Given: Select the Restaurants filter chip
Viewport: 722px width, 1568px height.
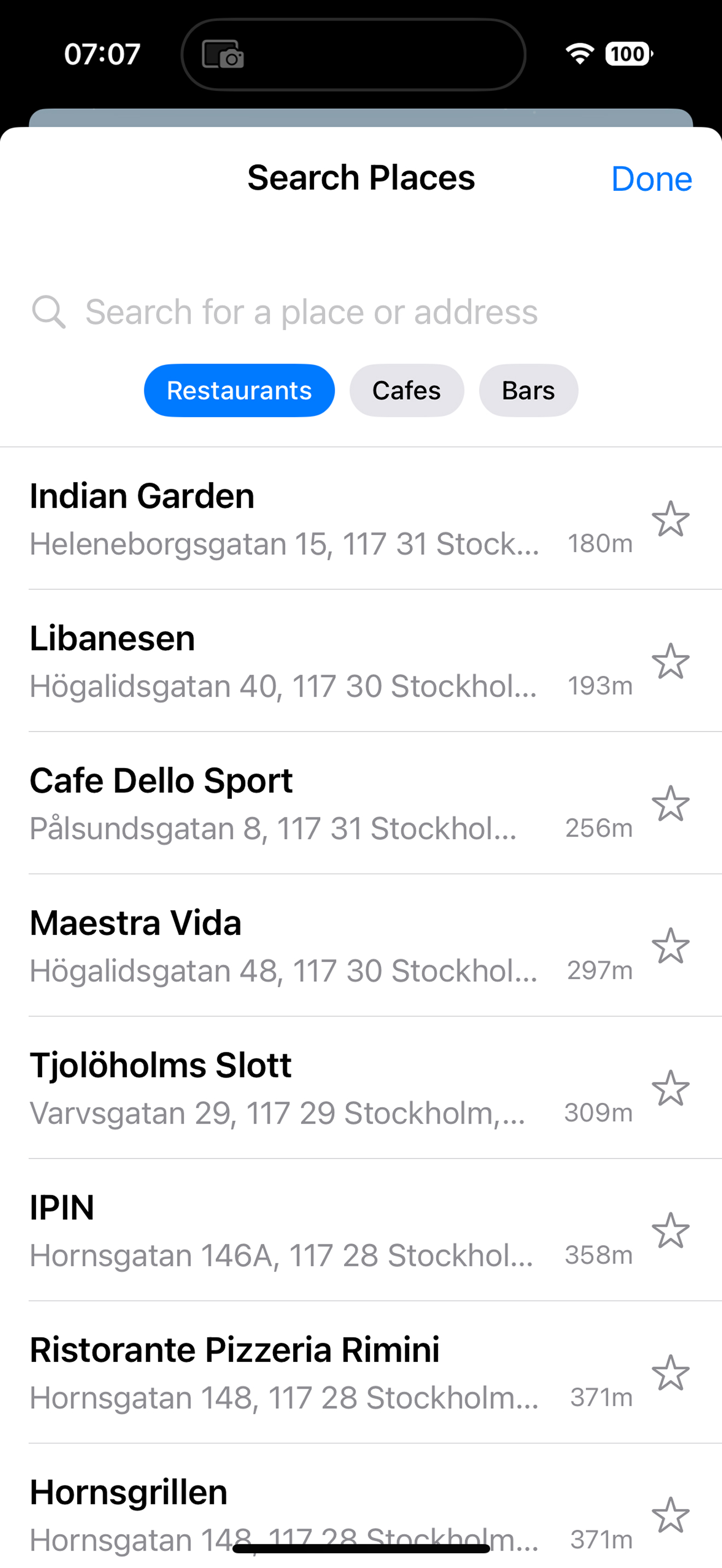Looking at the screenshot, I should tap(239, 390).
